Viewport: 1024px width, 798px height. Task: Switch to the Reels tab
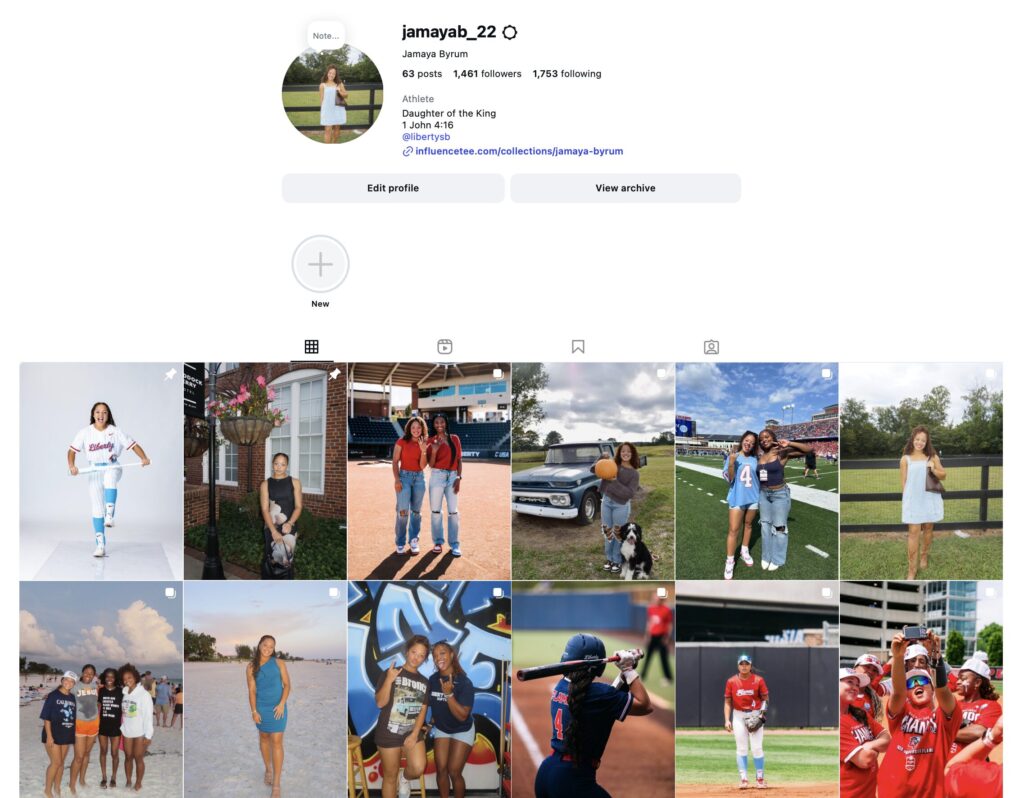[445, 347]
